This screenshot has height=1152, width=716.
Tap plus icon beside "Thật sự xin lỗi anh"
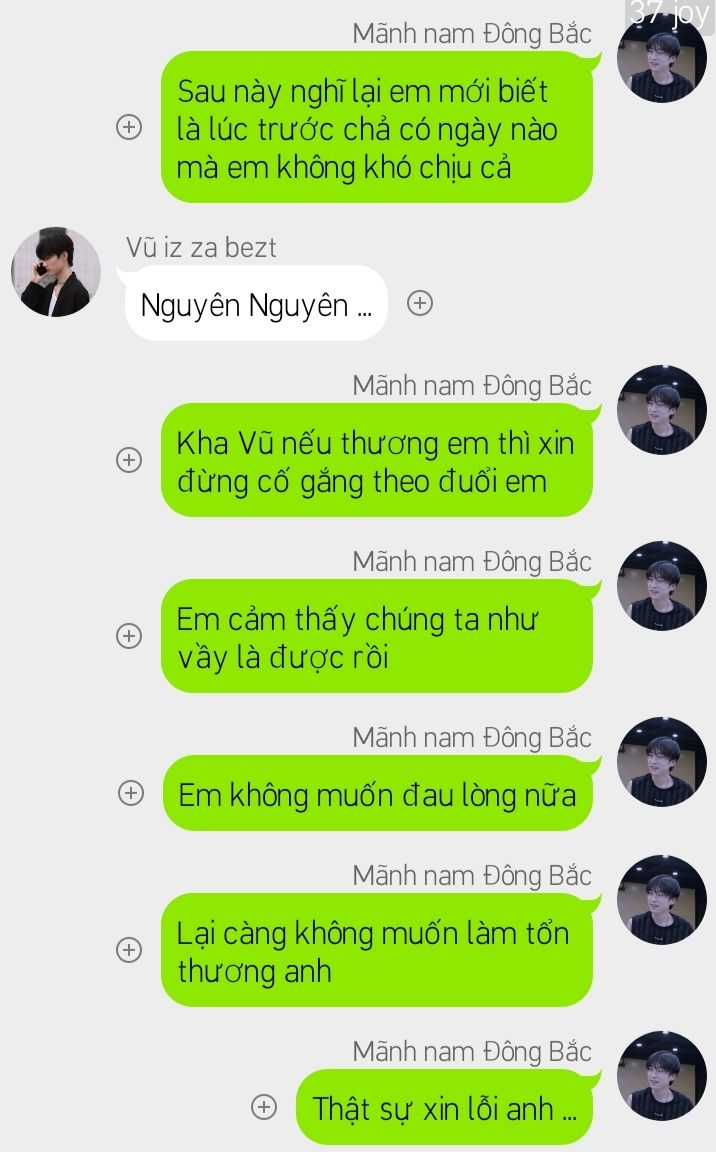pos(264,1107)
